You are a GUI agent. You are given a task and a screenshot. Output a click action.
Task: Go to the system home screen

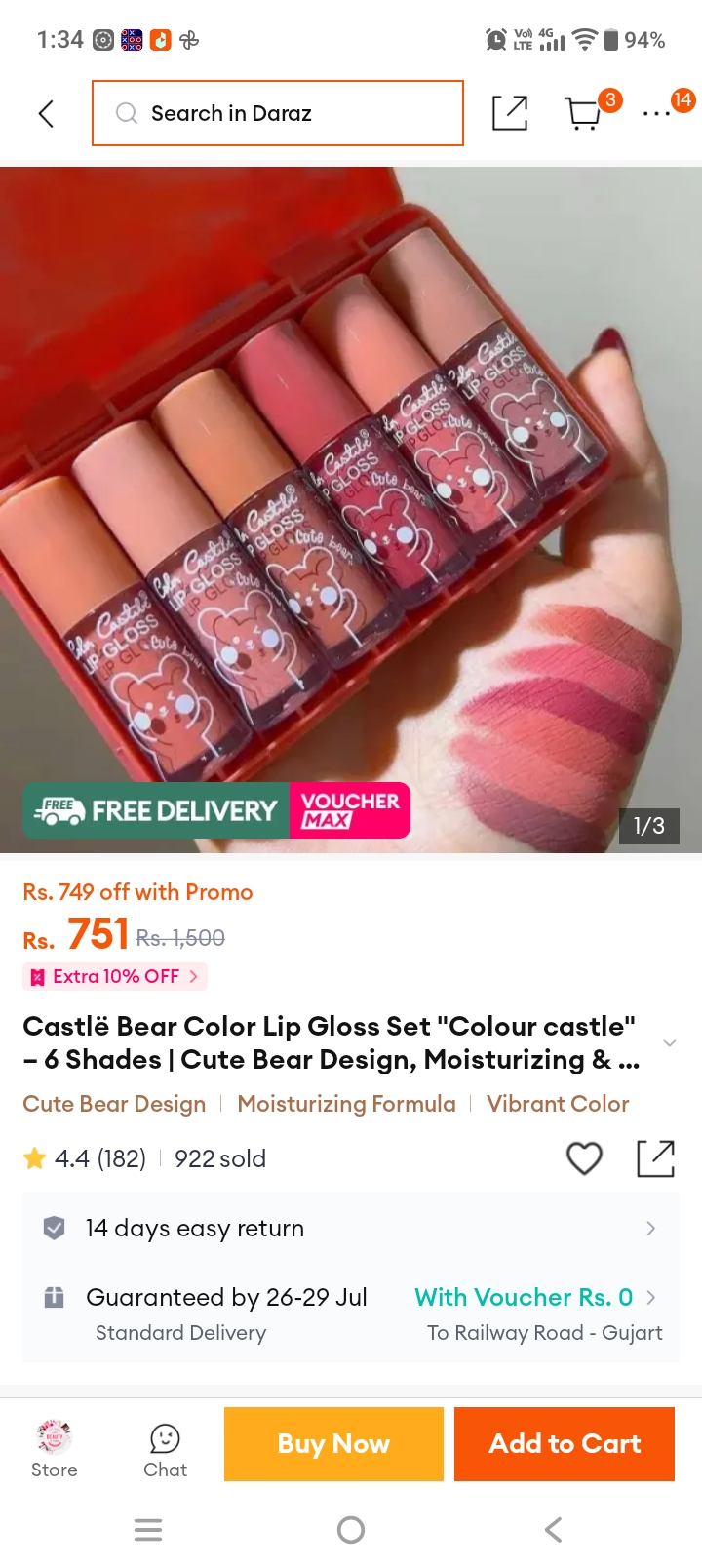351,1529
